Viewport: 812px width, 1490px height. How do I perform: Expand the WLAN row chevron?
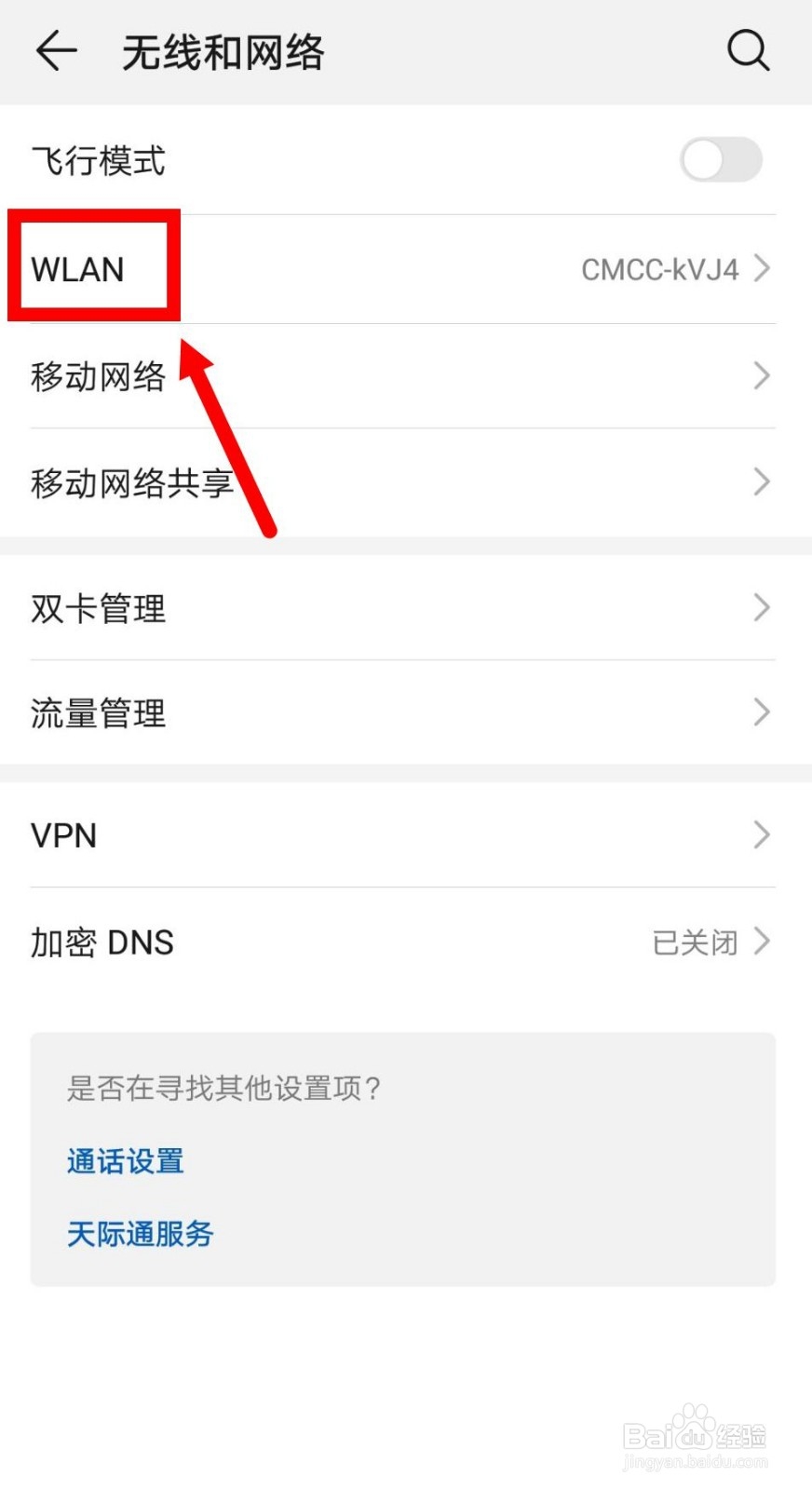tap(763, 269)
